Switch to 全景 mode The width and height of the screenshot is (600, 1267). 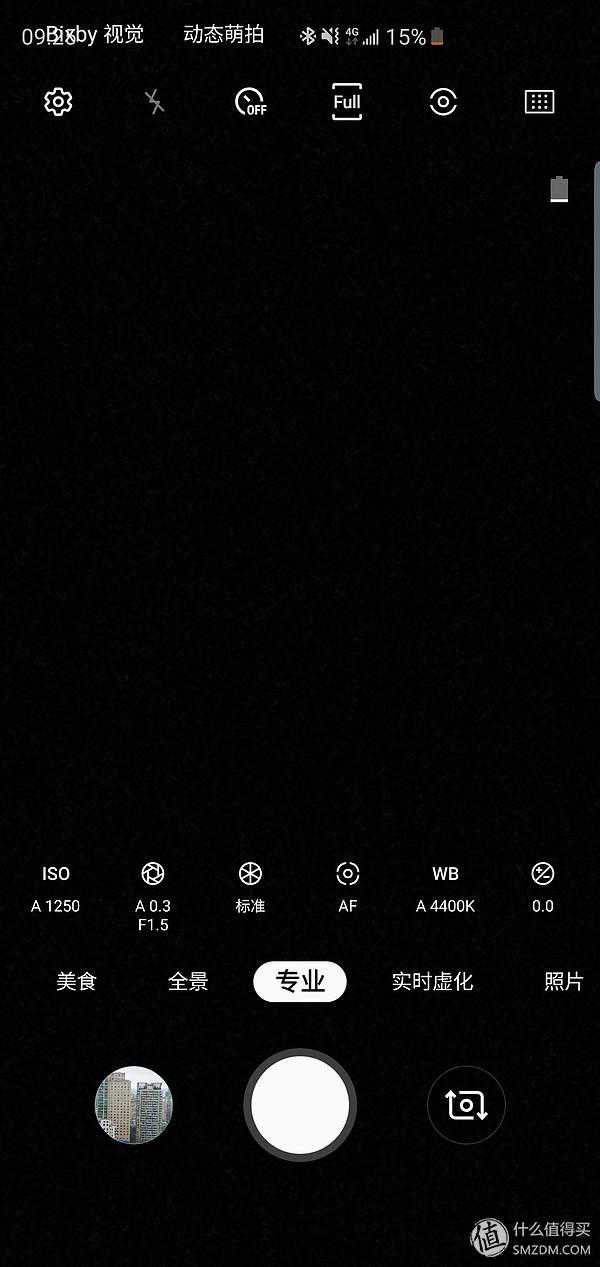(x=188, y=982)
